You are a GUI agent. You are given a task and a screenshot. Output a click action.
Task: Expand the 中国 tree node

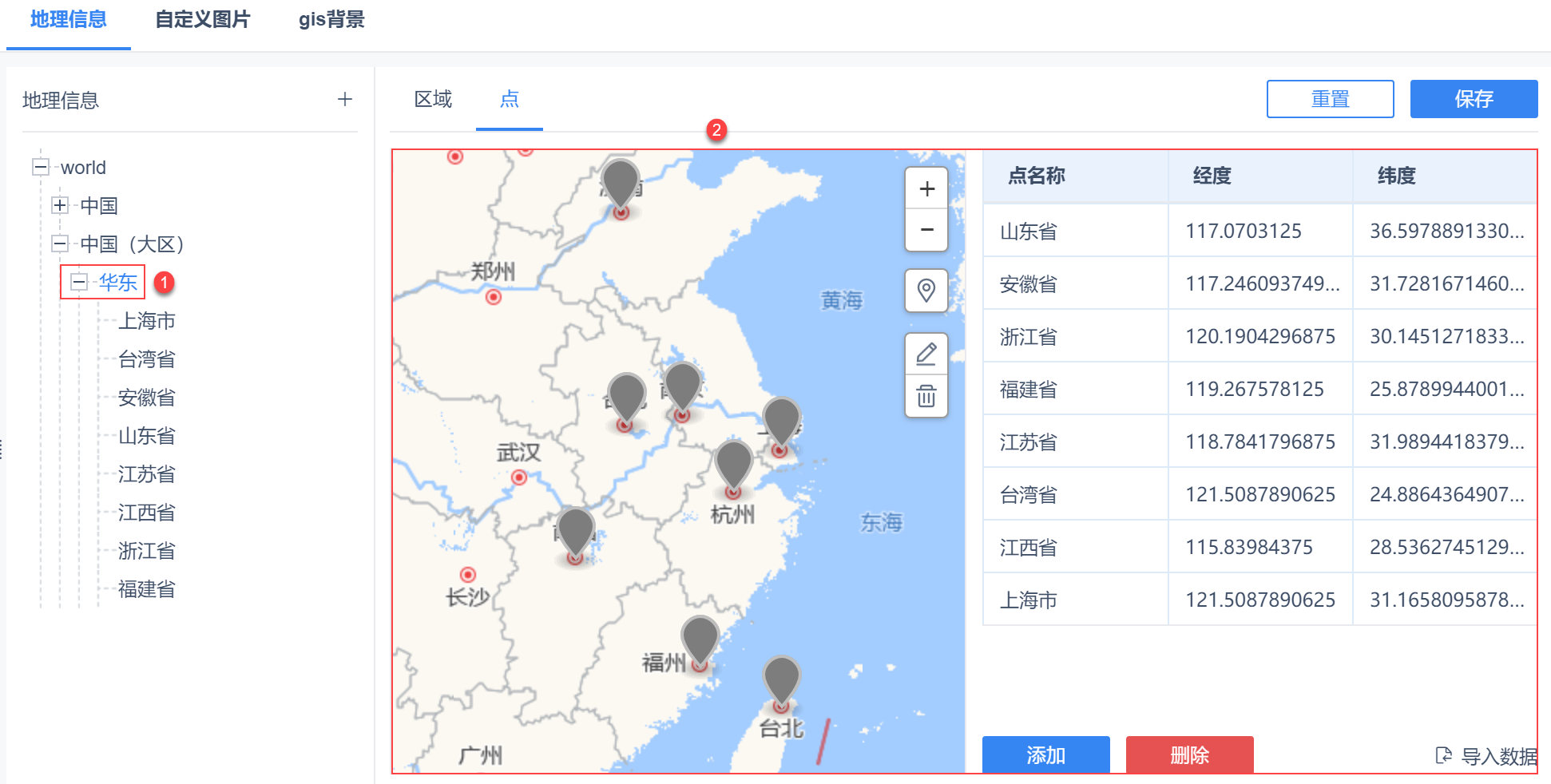pos(60,206)
